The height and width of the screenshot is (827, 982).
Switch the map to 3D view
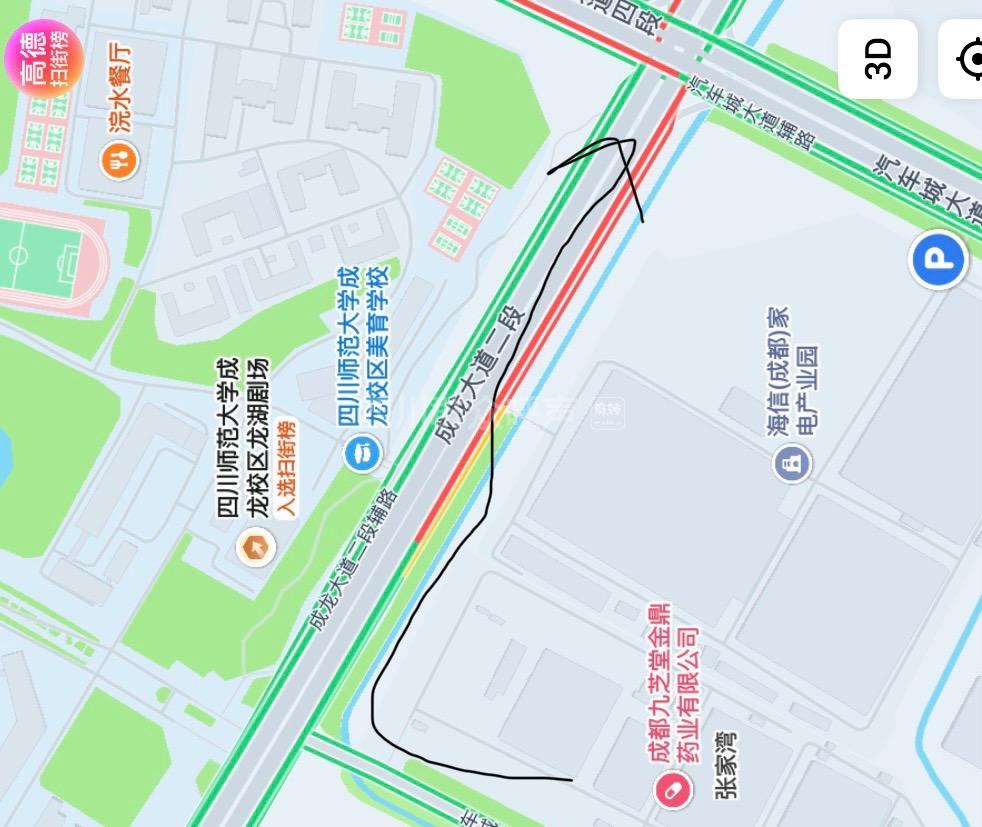877,59
